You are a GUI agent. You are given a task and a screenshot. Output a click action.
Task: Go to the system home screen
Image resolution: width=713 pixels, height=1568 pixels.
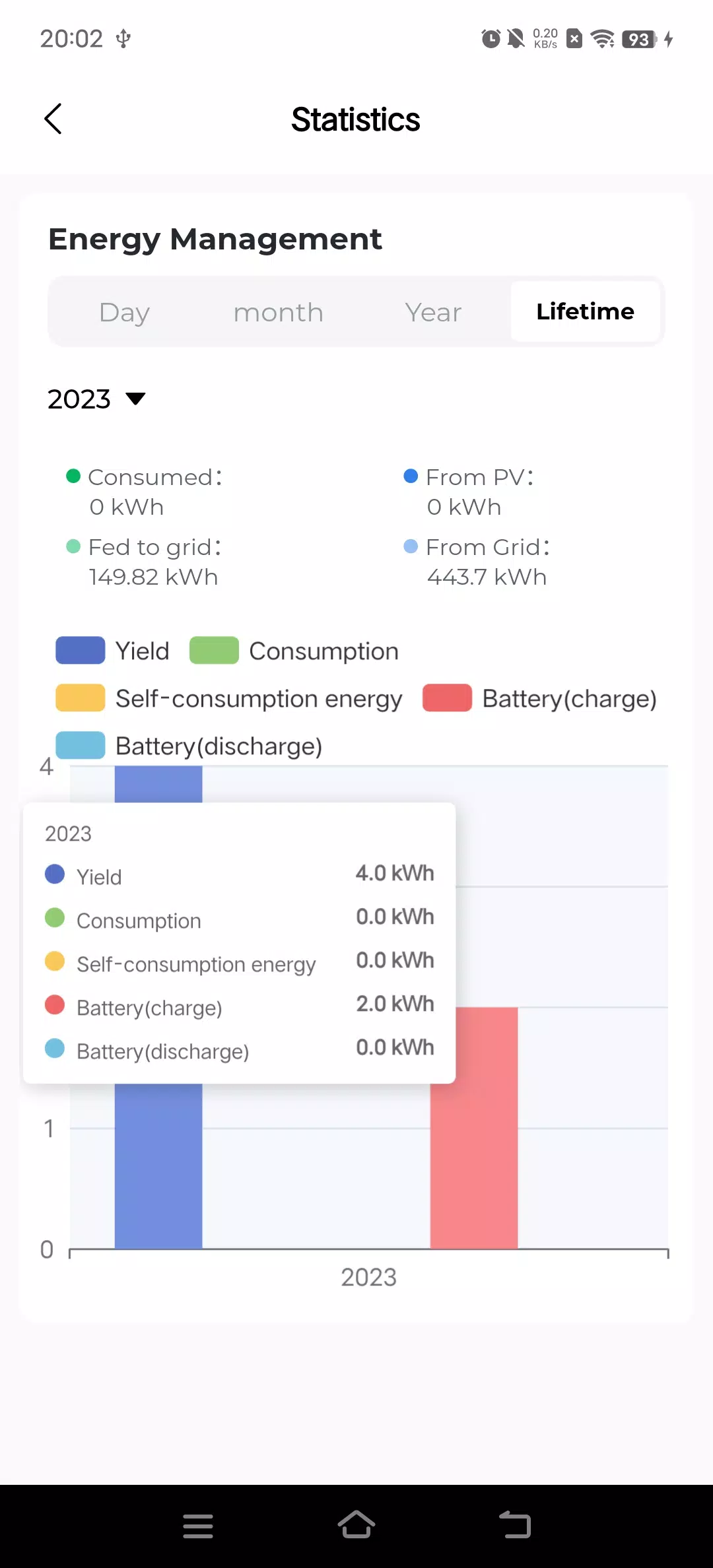356,1526
